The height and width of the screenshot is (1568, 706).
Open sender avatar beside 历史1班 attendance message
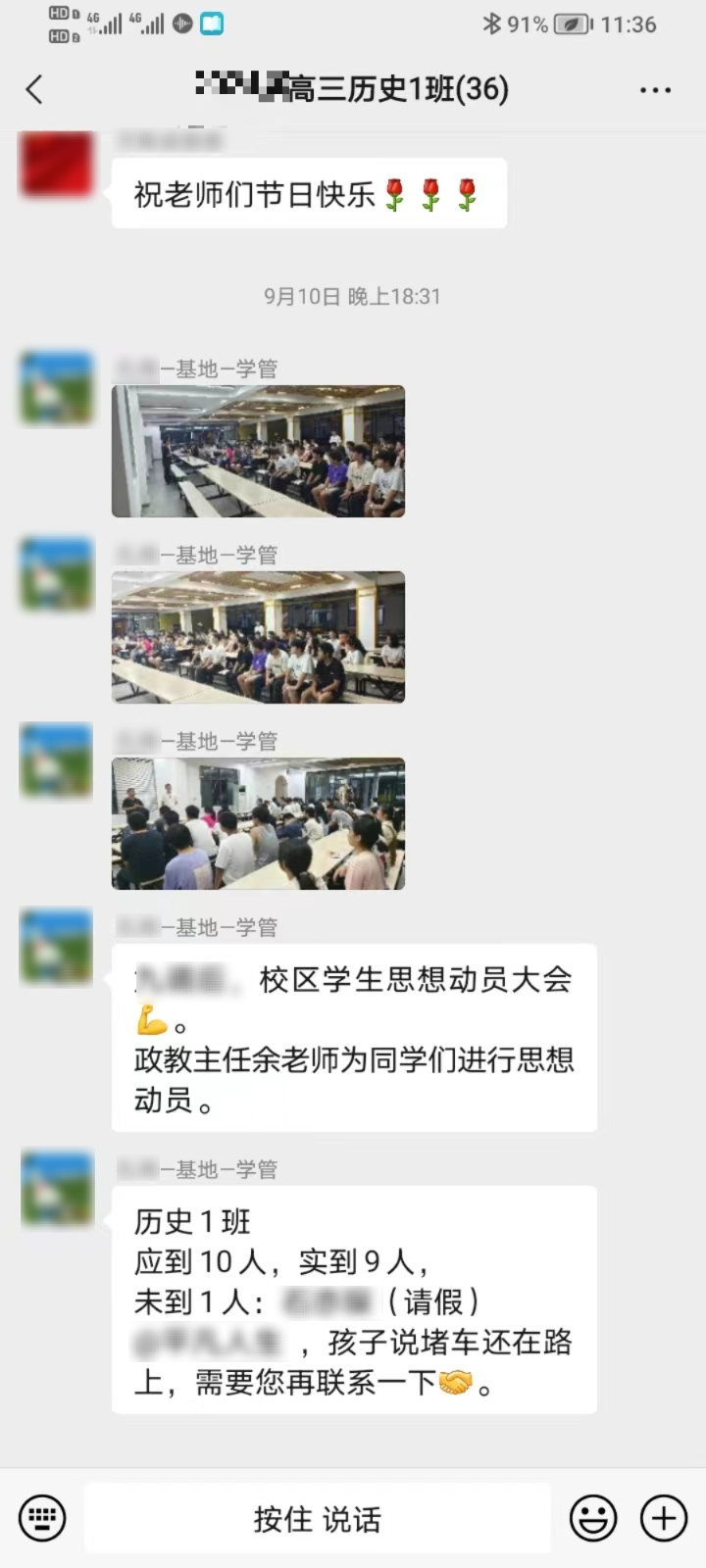coord(57,1190)
